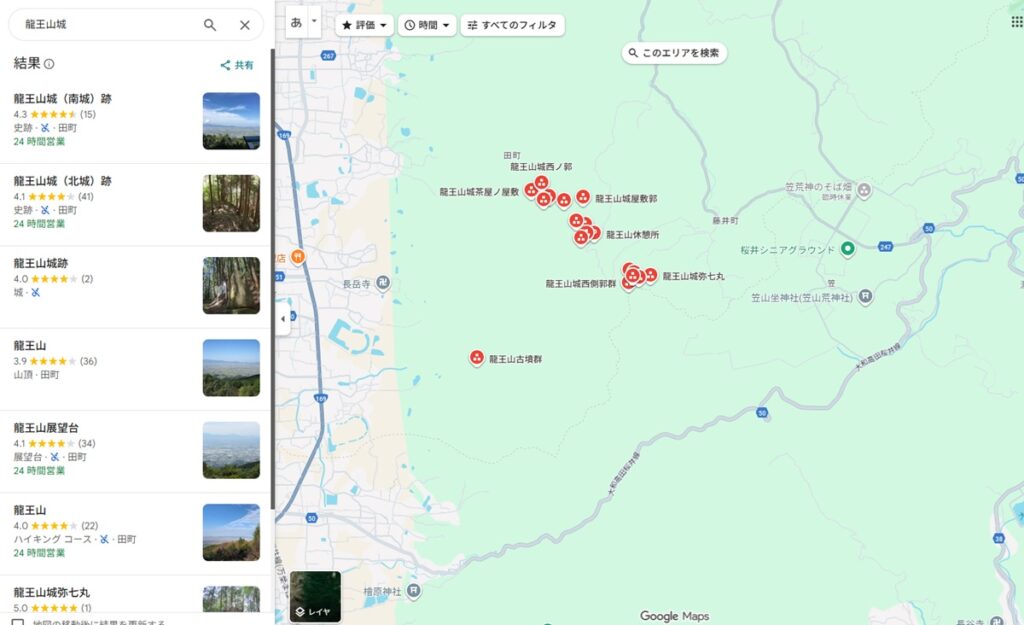This screenshot has width=1024, height=625.
Task: Switch map layers with レイヤ
Action: point(315,597)
